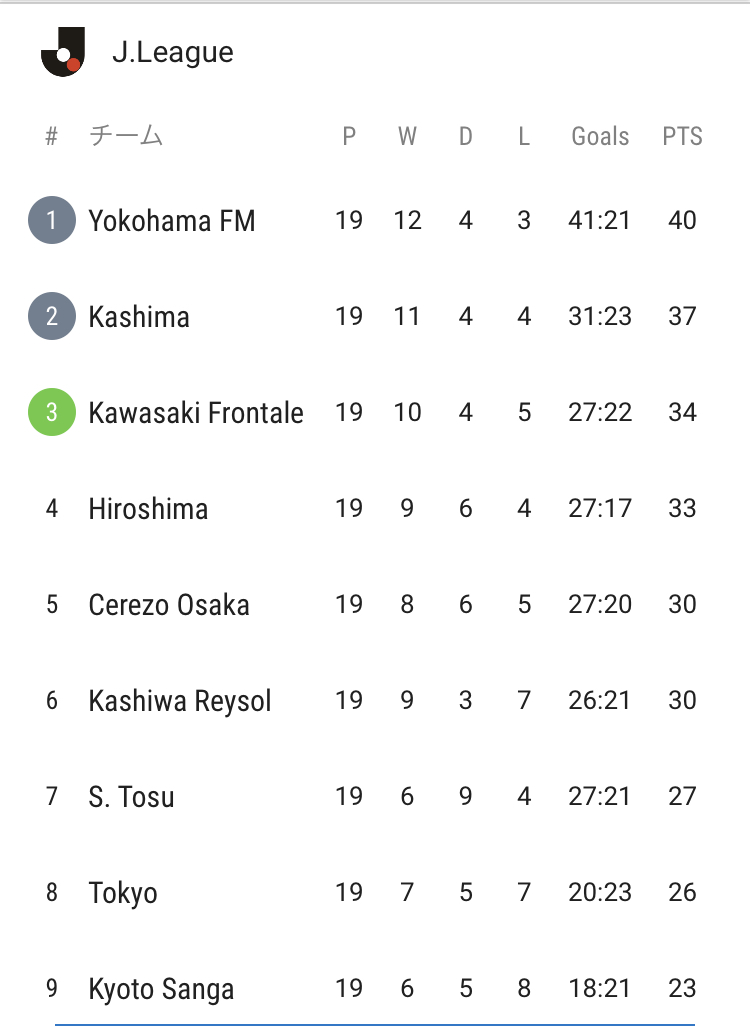This screenshot has width=750, height=1026.
Task: Open Kawasaki Frontale team row
Action: [375, 412]
